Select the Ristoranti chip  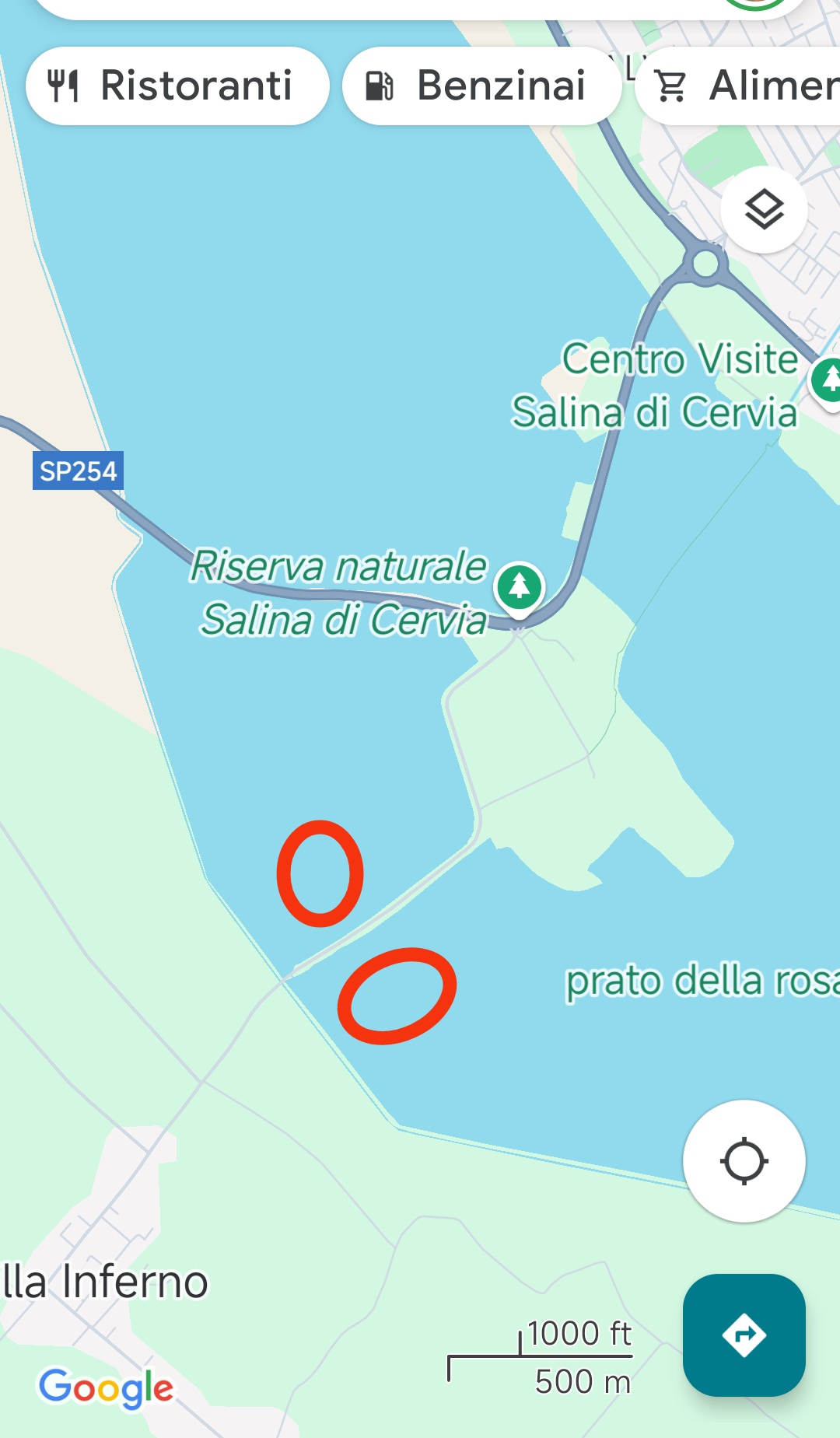(177, 86)
